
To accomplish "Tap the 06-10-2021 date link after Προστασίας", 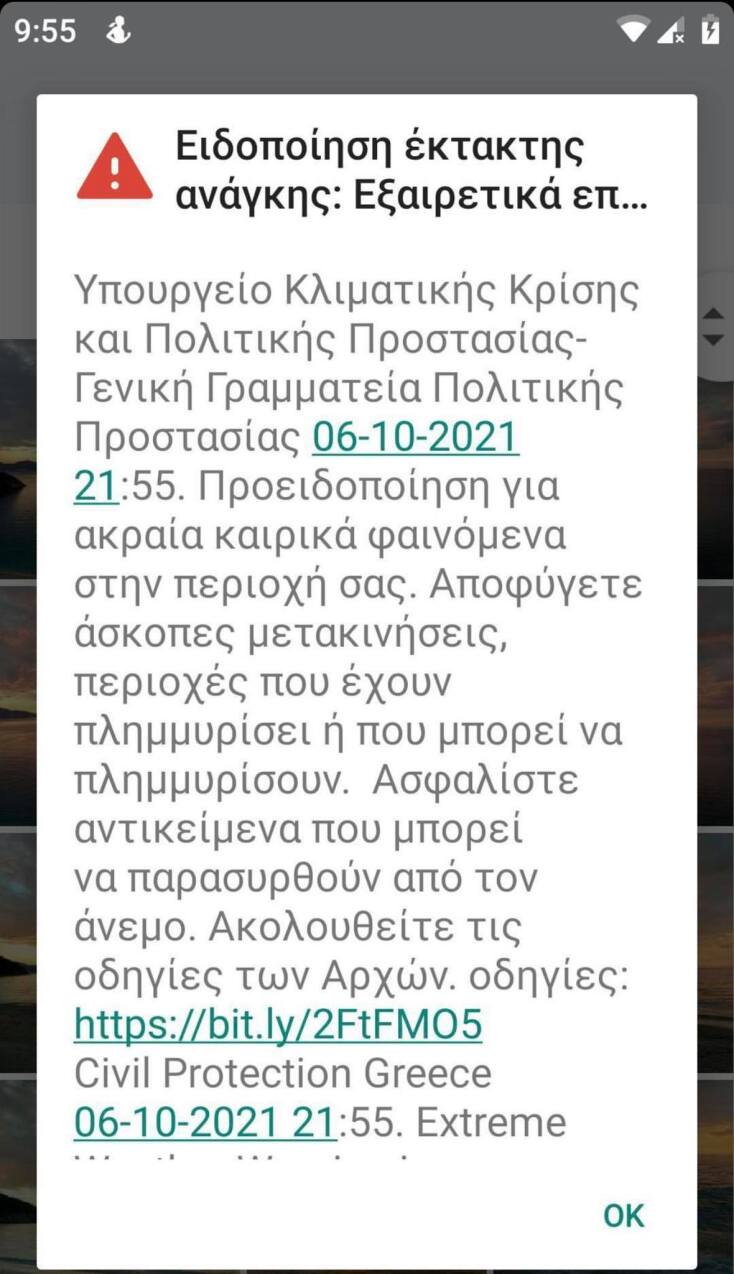I will (x=416, y=437).
